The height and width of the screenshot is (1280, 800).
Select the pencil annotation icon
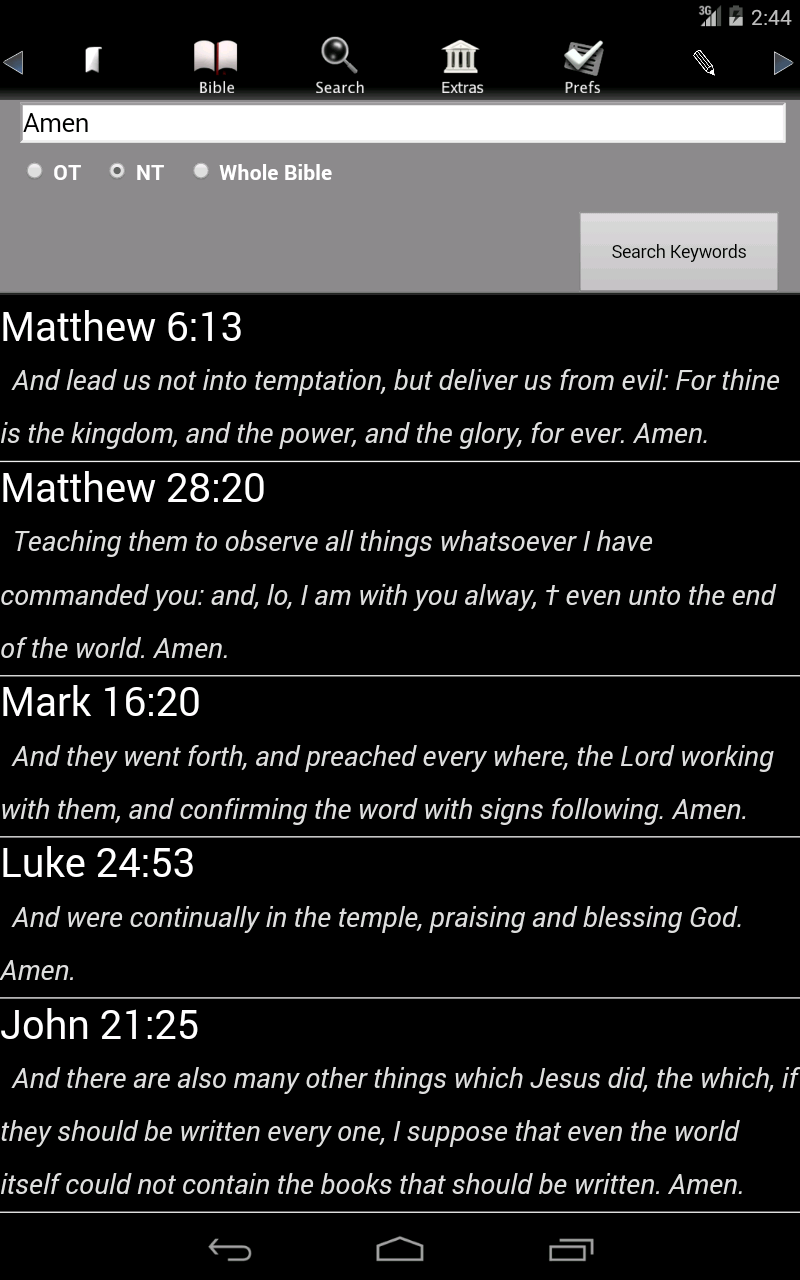tap(703, 62)
